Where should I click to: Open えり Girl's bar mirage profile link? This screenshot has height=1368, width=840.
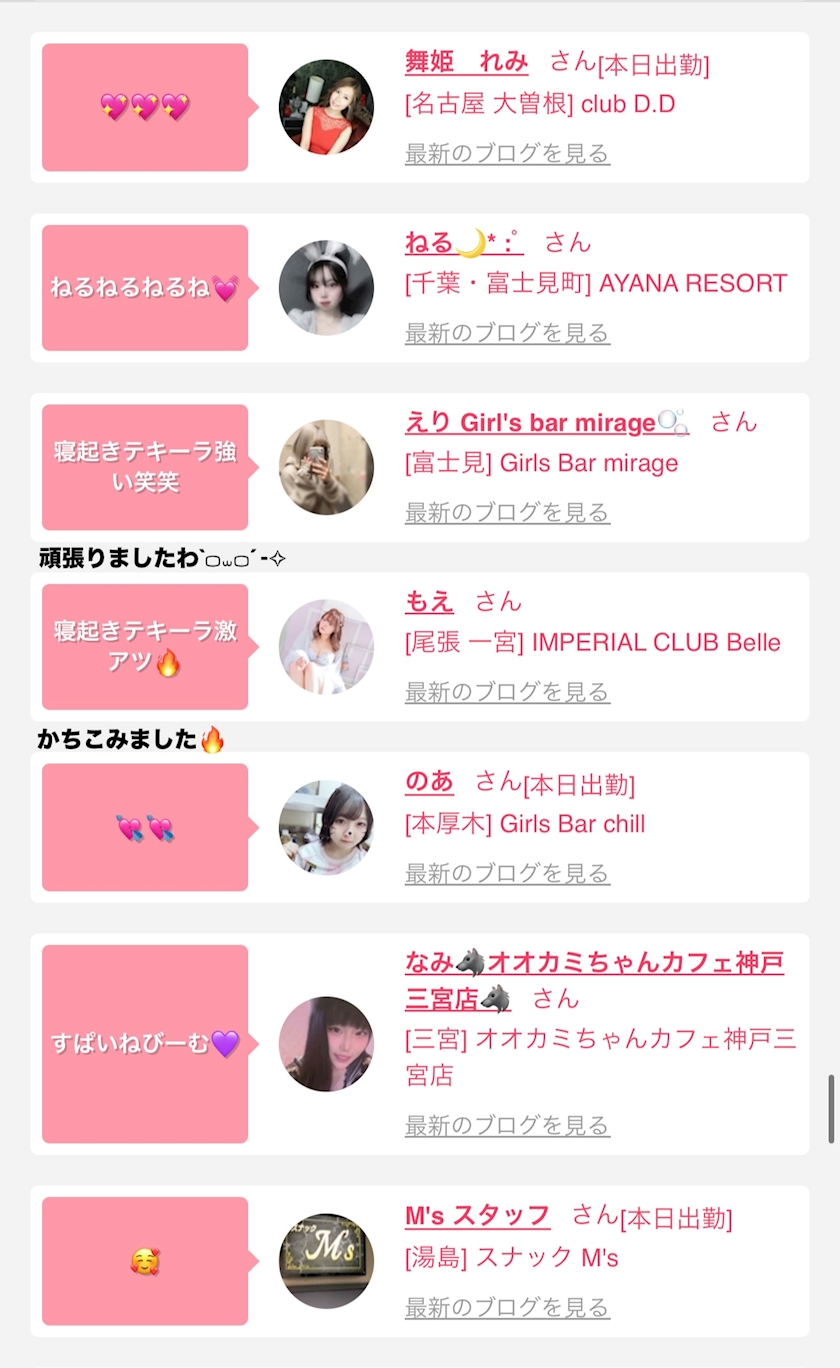click(x=547, y=422)
